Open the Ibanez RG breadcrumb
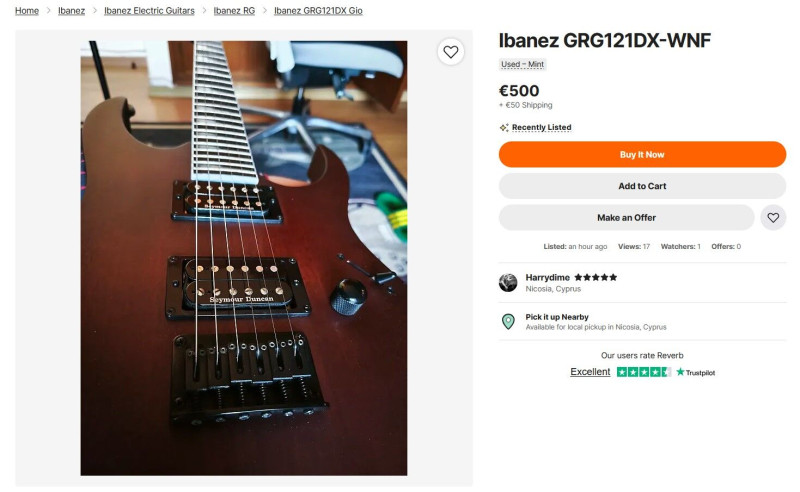 234,11
